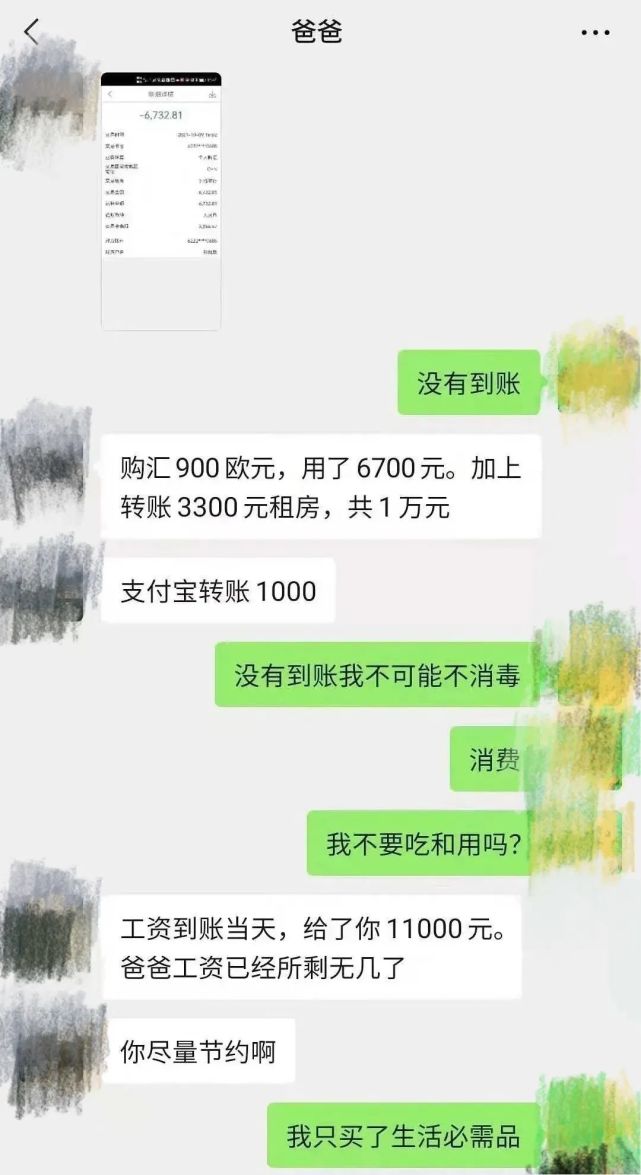Go back from the 爸爸 chat

pyautogui.click(x=32, y=32)
